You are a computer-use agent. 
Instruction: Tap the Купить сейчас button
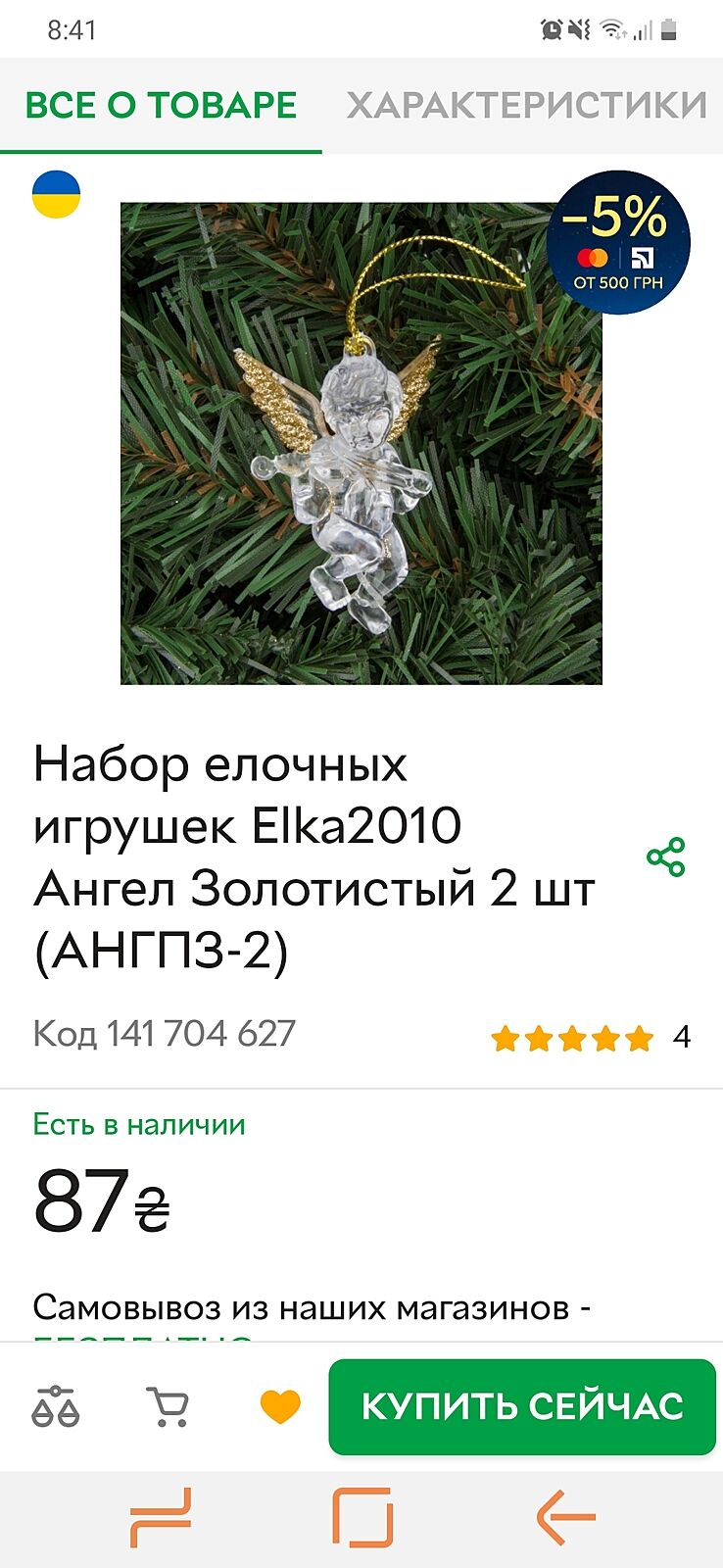click(x=522, y=1406)
